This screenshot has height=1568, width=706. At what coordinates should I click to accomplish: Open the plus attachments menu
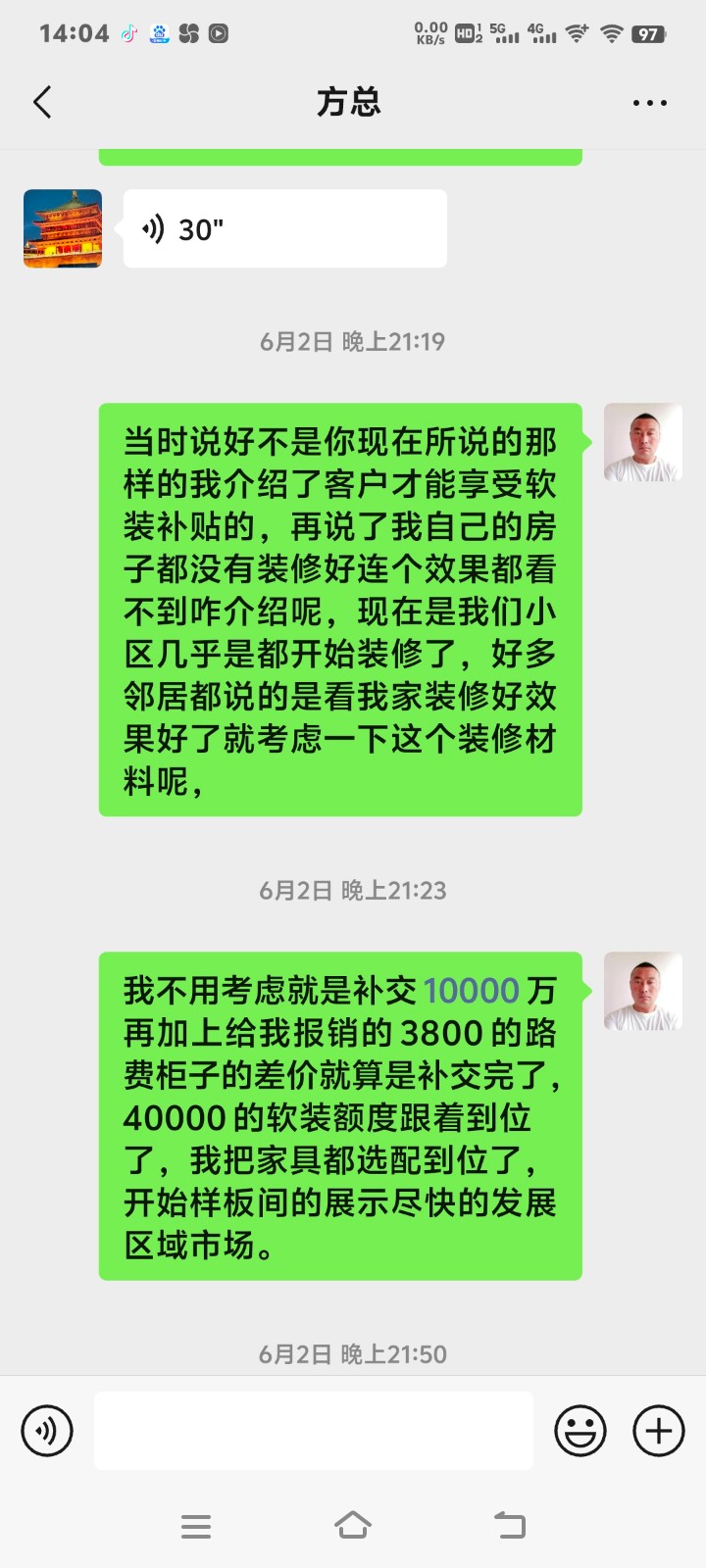tap(659, 1431)
